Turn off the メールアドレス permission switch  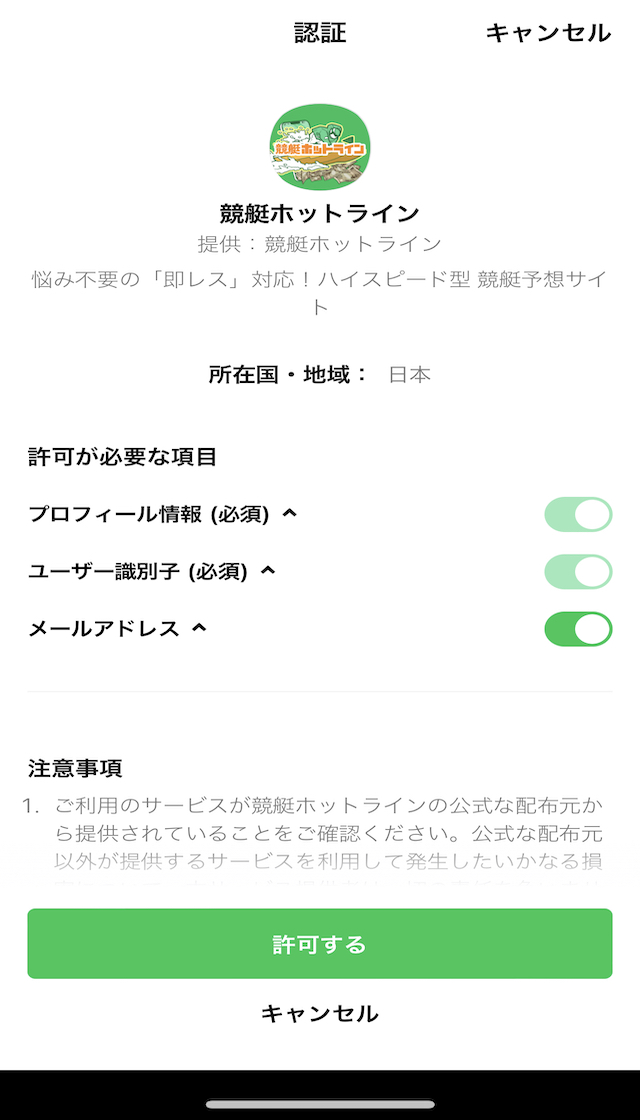(578, 629)
